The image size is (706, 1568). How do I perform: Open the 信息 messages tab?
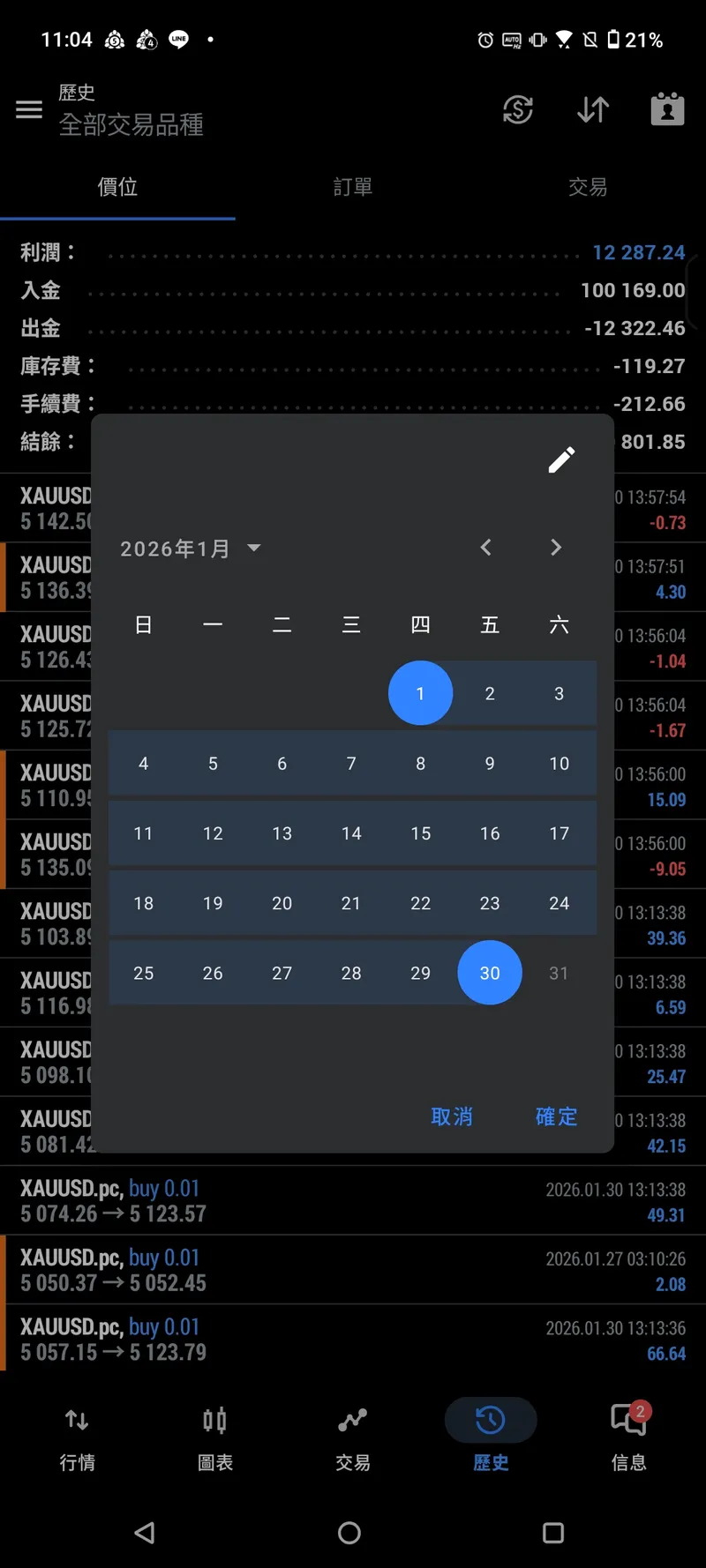pyautogui.click(x=628, y=1436)
